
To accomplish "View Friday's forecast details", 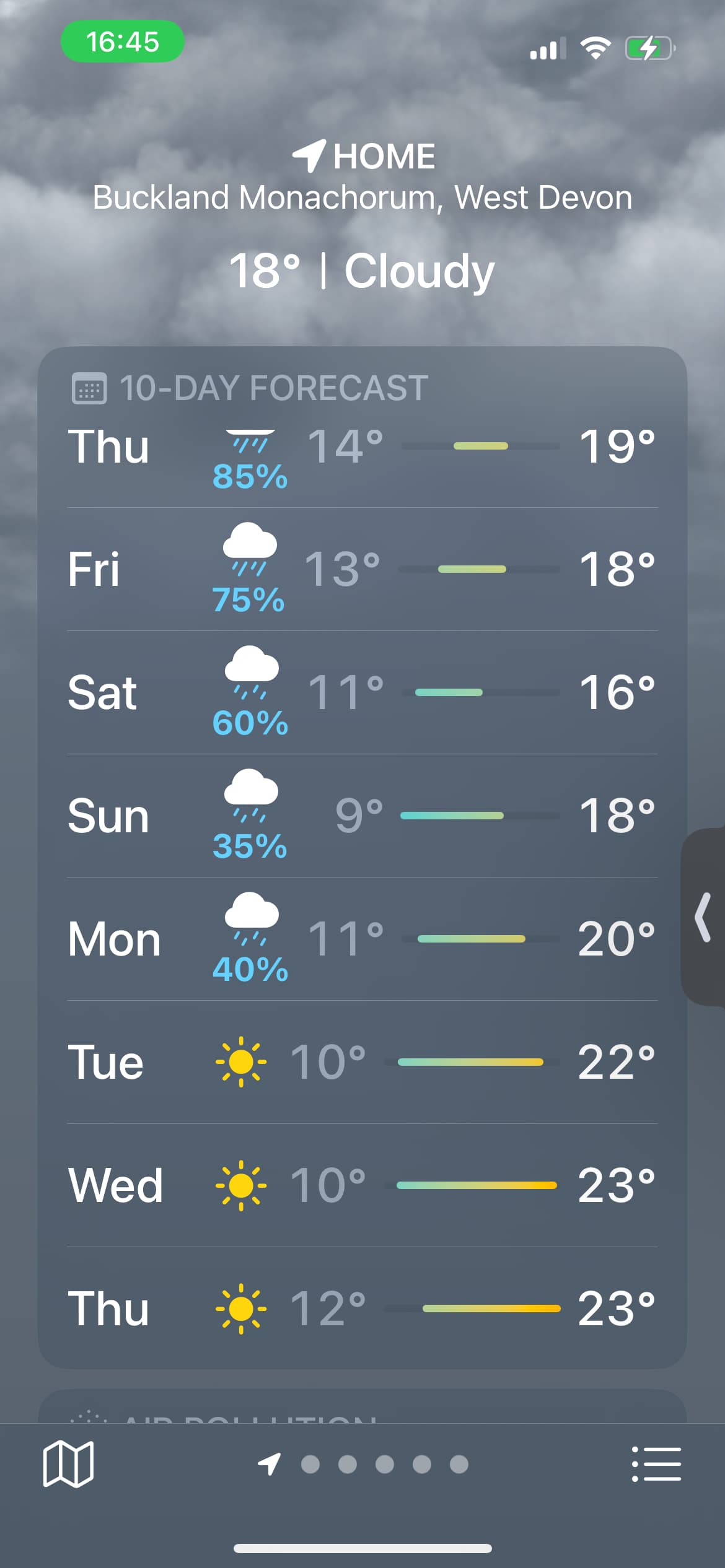I will pos(362,569).
